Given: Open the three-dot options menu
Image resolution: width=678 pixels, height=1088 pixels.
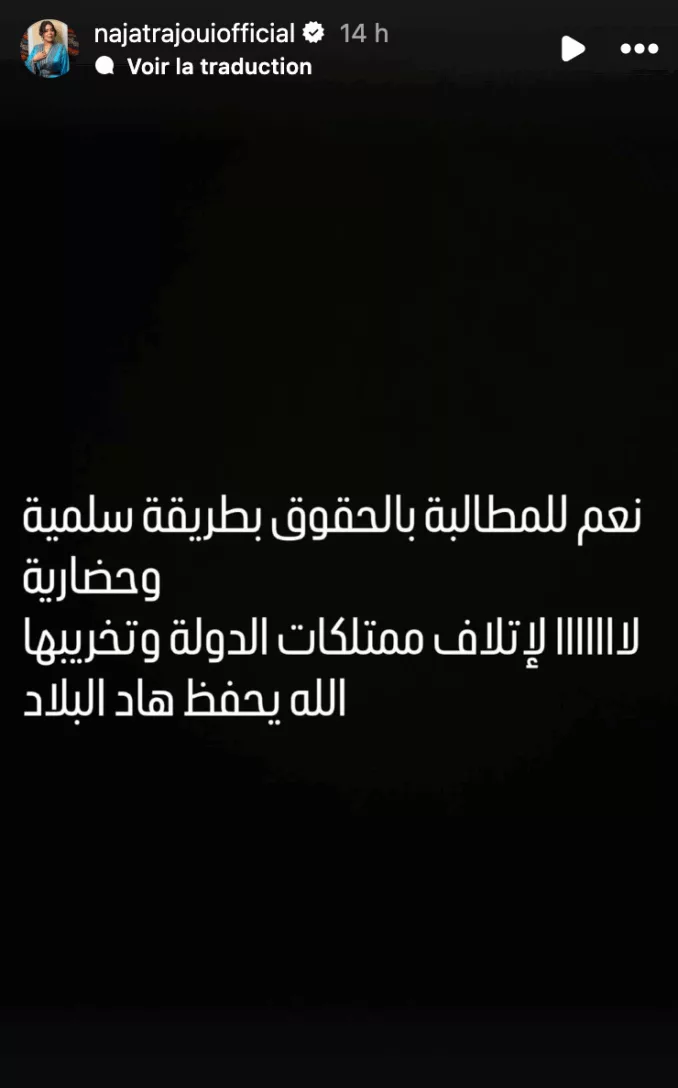Looking at the screenshot, I should (638, 48).
